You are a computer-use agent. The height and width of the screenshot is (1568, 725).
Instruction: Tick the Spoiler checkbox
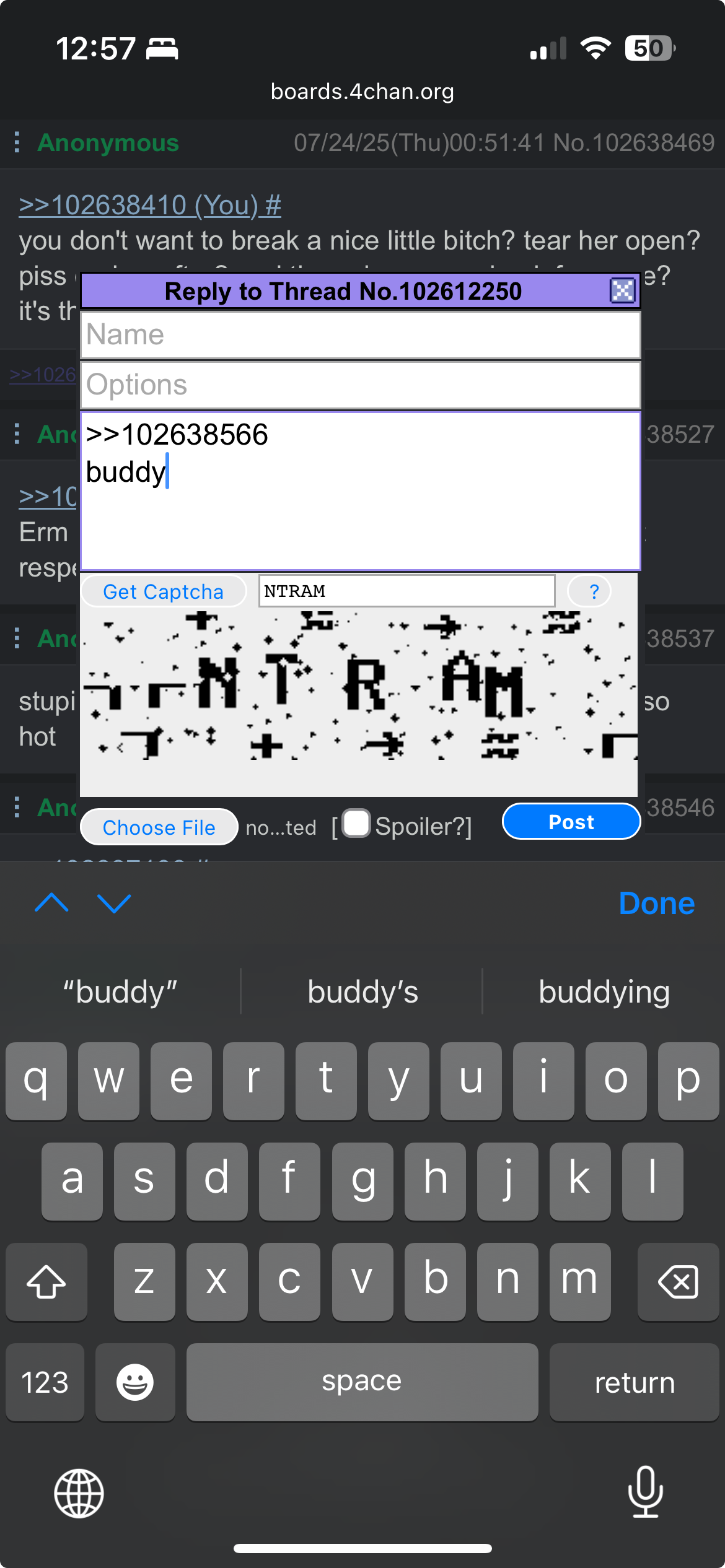click(356, 824)
